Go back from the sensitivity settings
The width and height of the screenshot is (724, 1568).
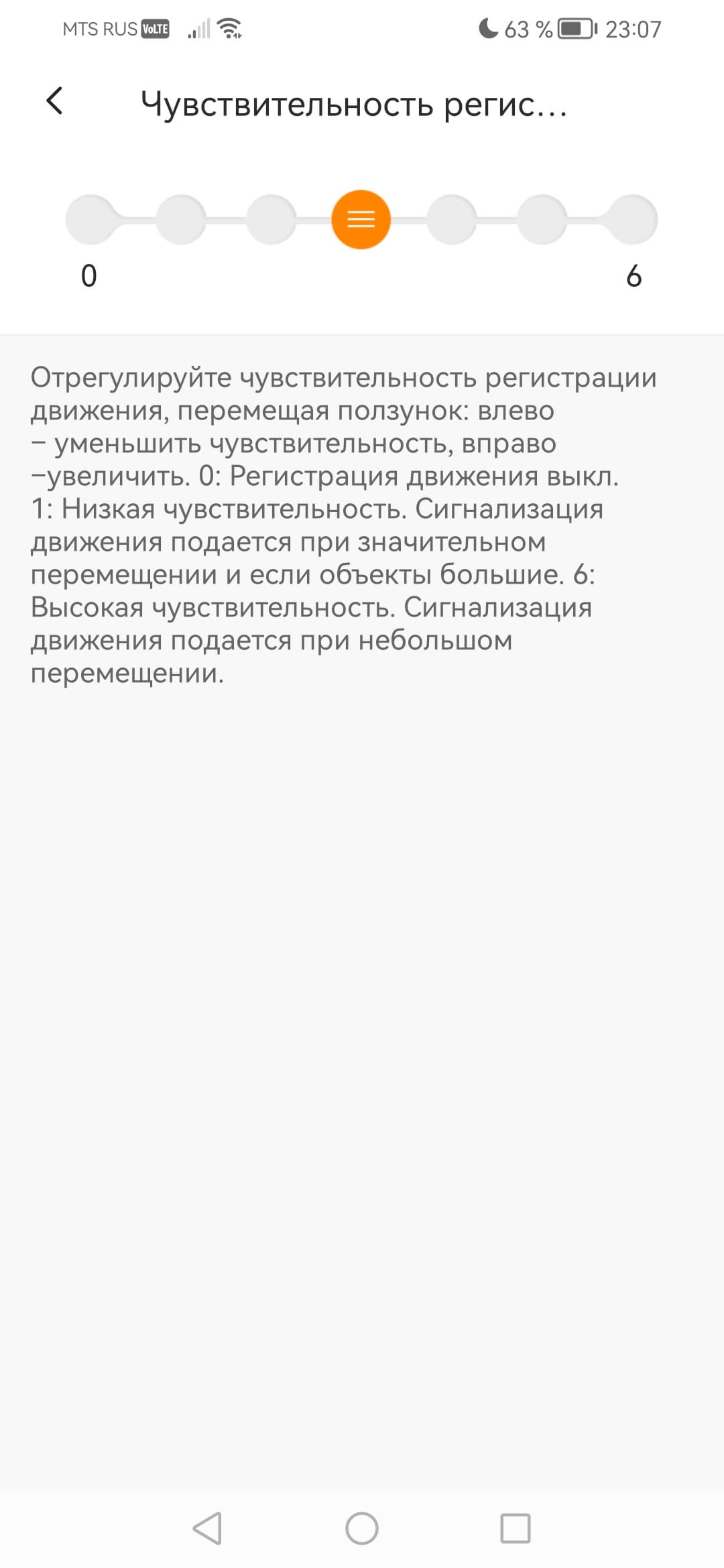(x=55, y=102)
